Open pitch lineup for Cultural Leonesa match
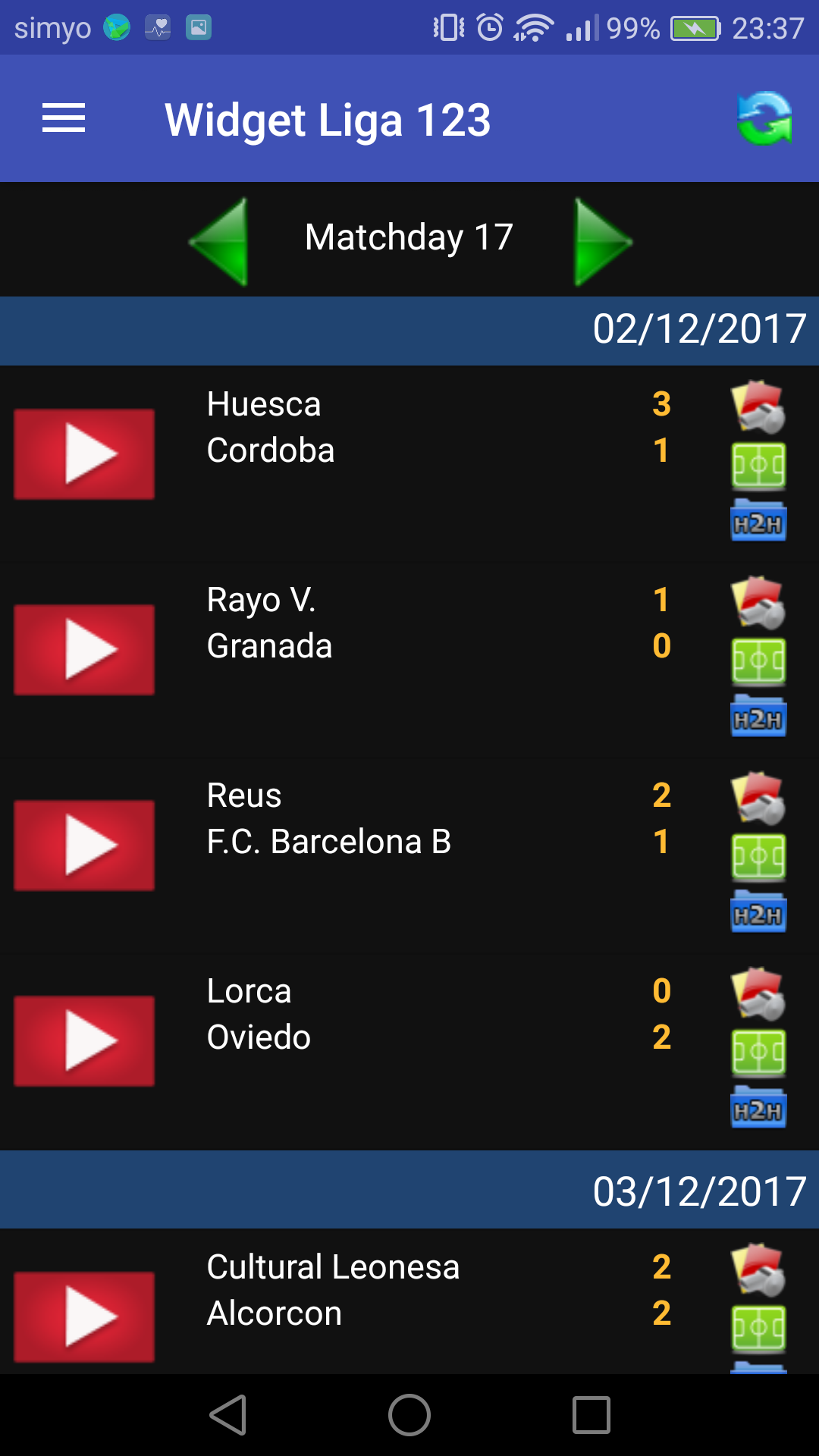 click(x=758, y=1329)
